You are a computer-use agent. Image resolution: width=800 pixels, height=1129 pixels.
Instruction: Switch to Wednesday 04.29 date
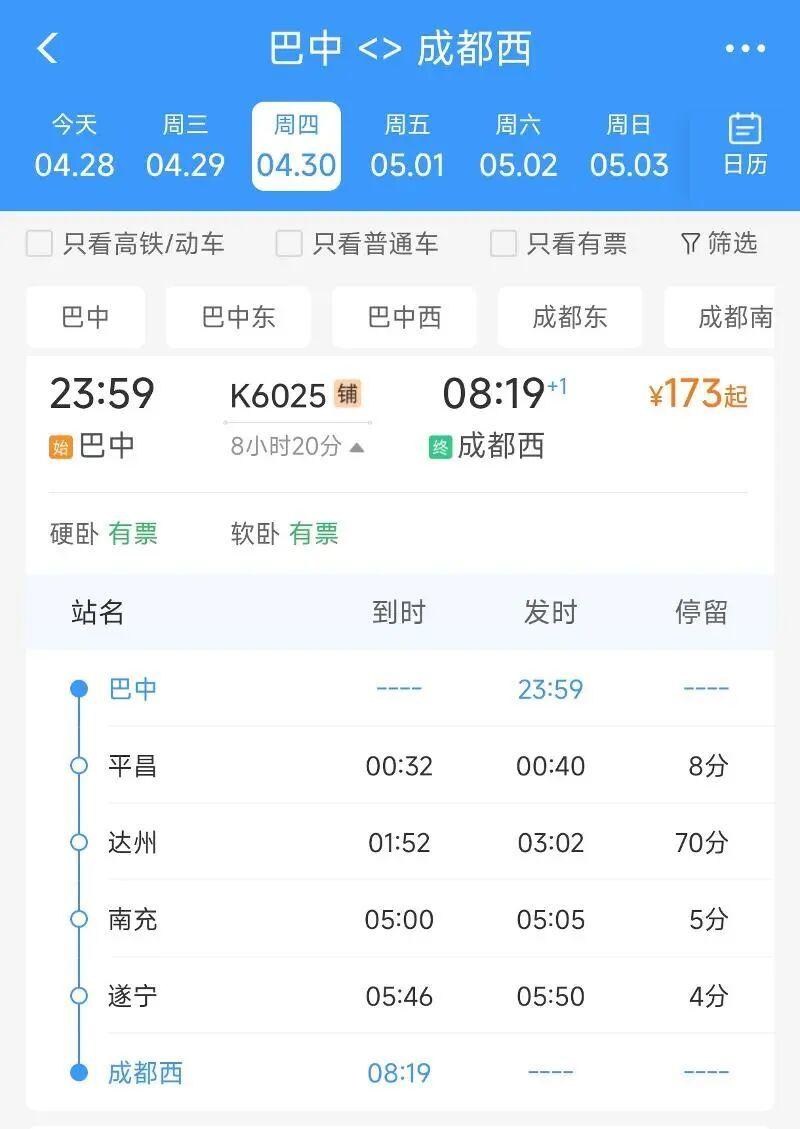pyautogui.click(x=185, y=146)
